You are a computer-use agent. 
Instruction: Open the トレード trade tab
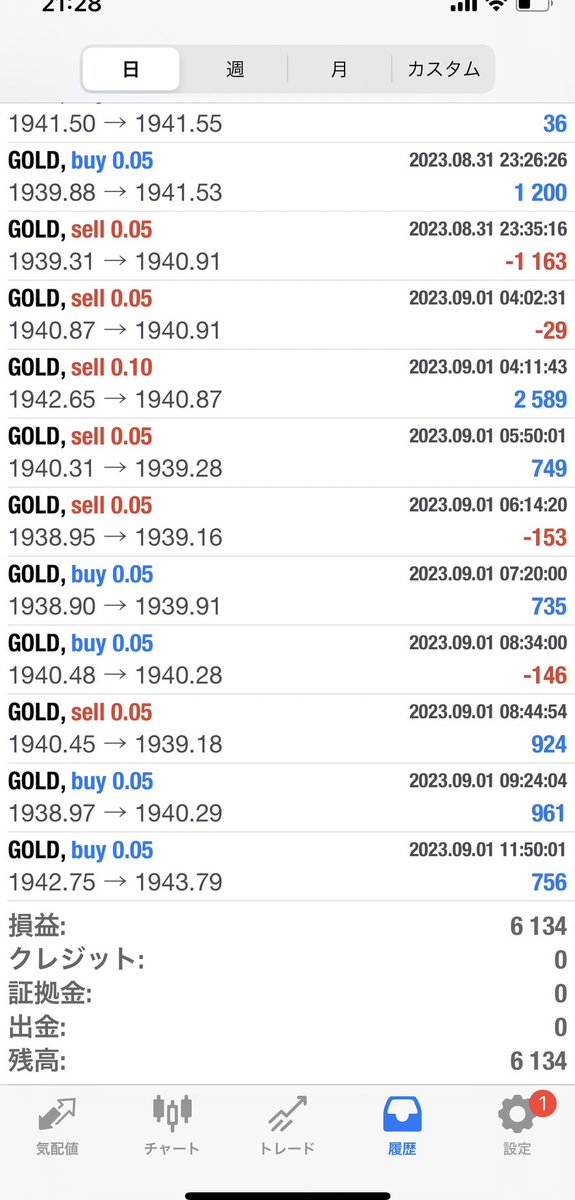287,1127
